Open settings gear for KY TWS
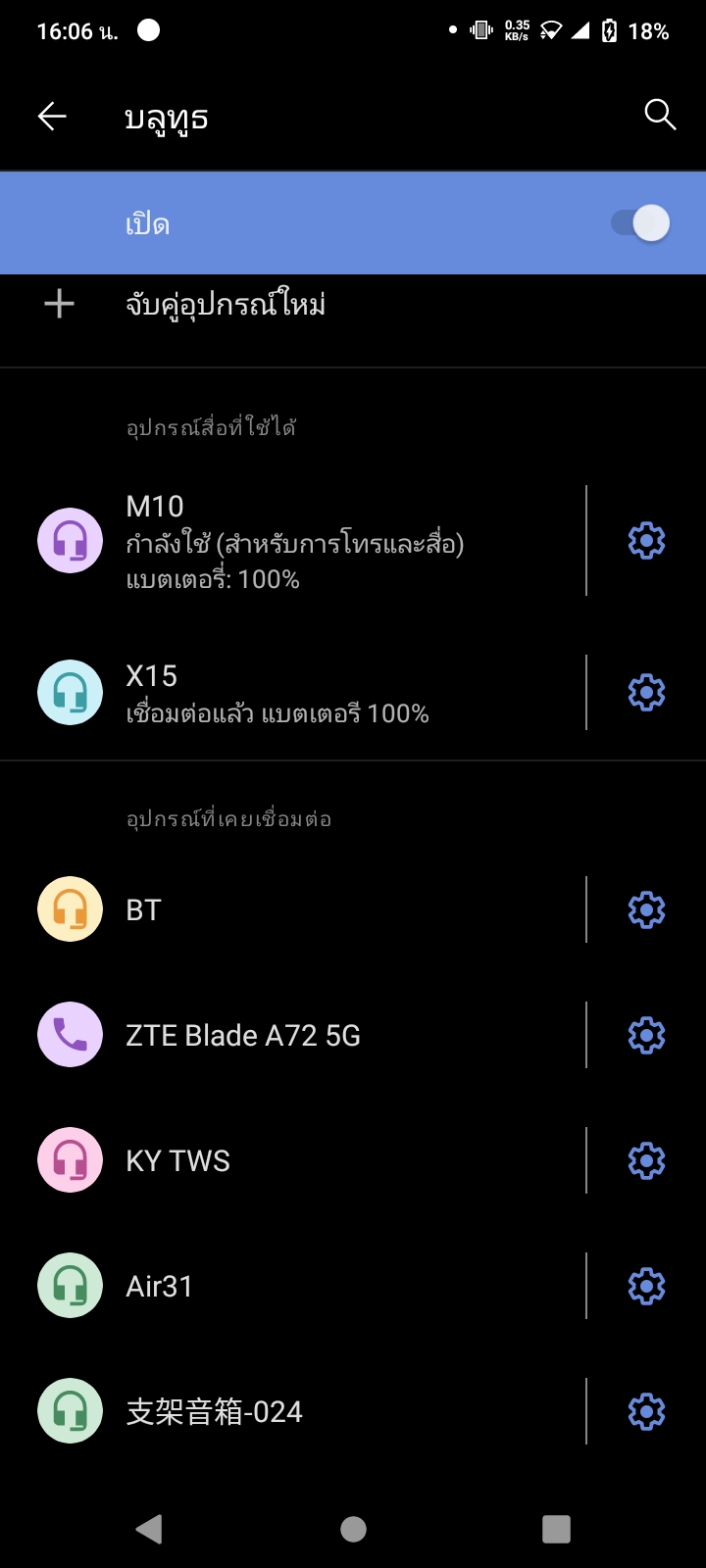Screen dimensions: 706x1568 [x=646, y=1160]
